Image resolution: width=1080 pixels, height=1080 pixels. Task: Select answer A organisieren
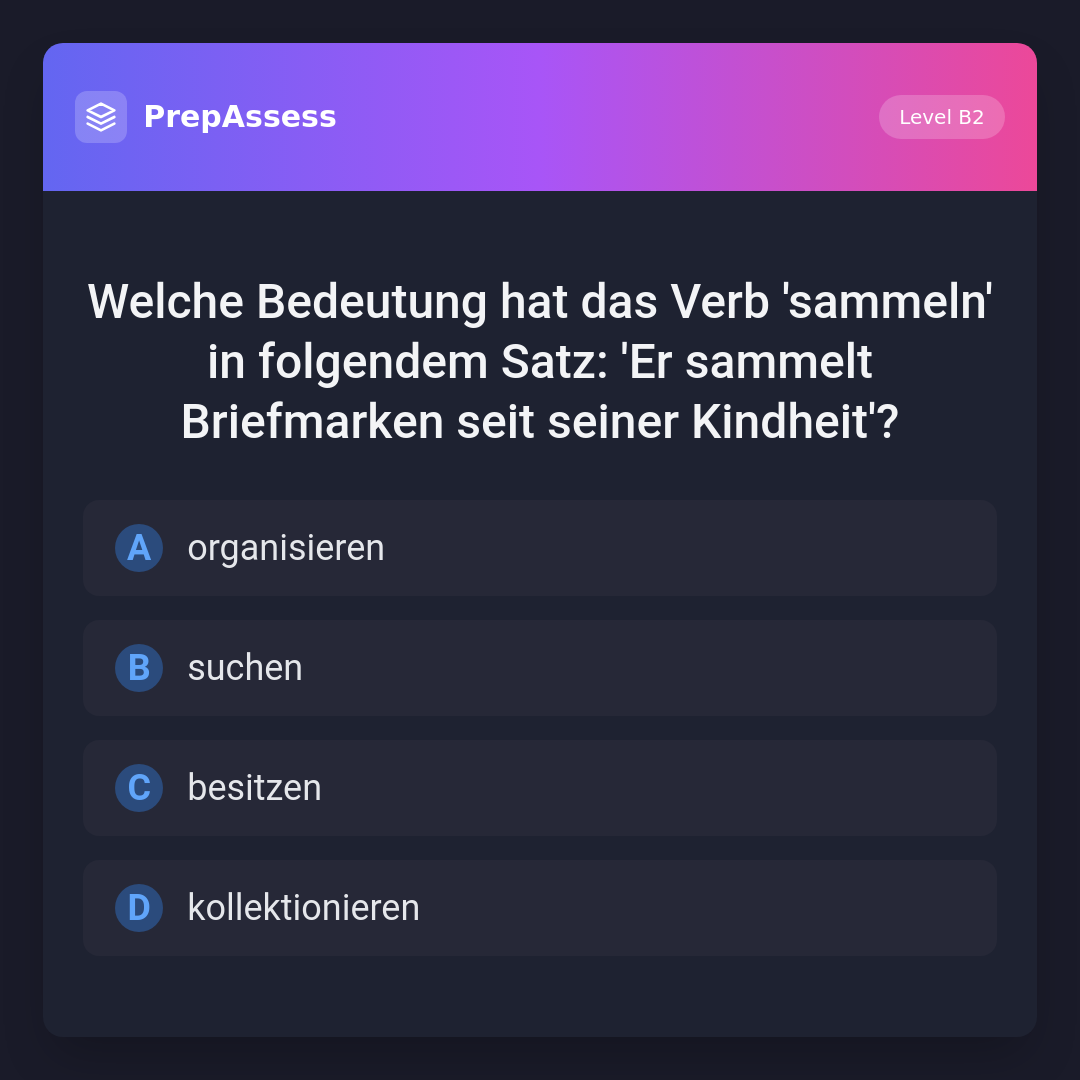pos(540,548)
